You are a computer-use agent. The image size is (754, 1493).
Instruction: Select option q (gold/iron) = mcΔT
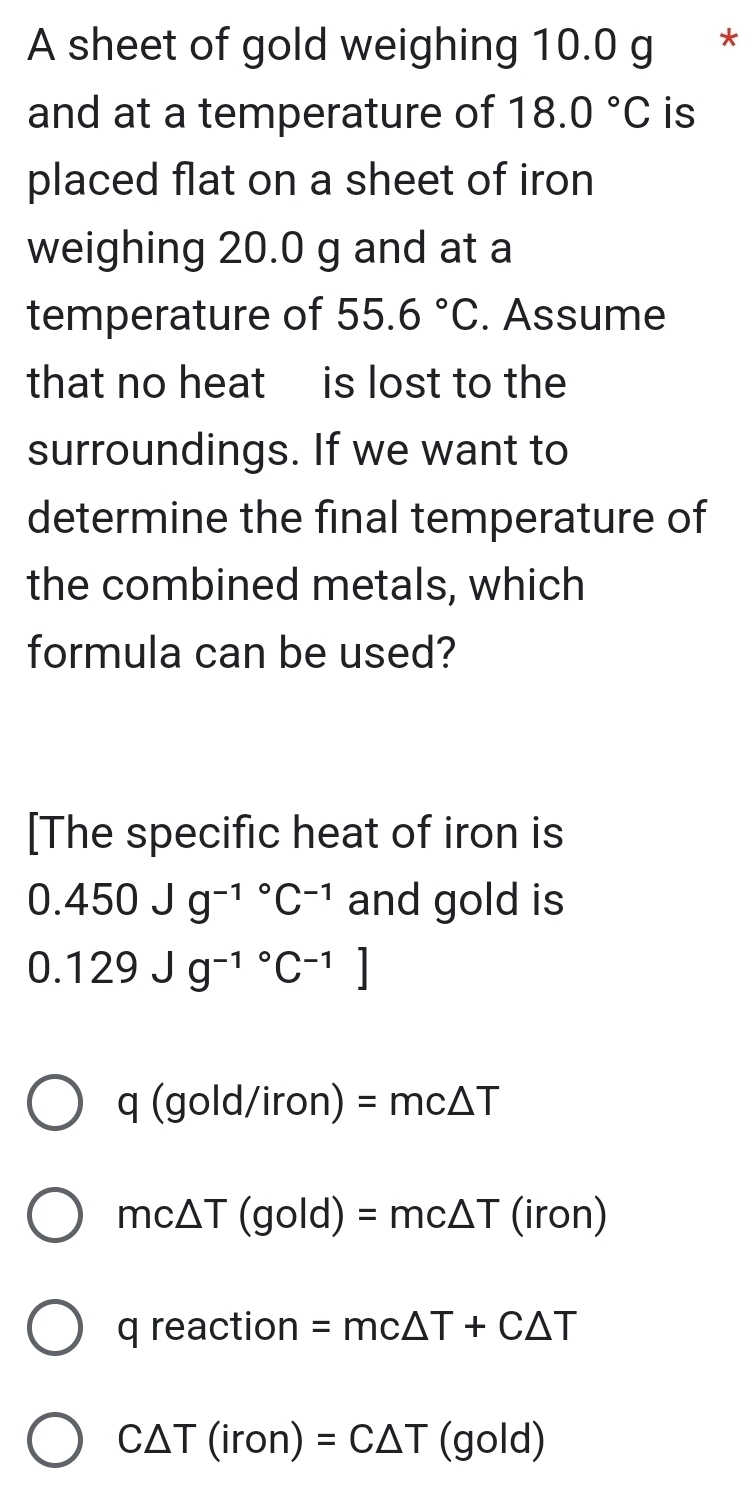pyautogui.click(x=55, y=1104)
